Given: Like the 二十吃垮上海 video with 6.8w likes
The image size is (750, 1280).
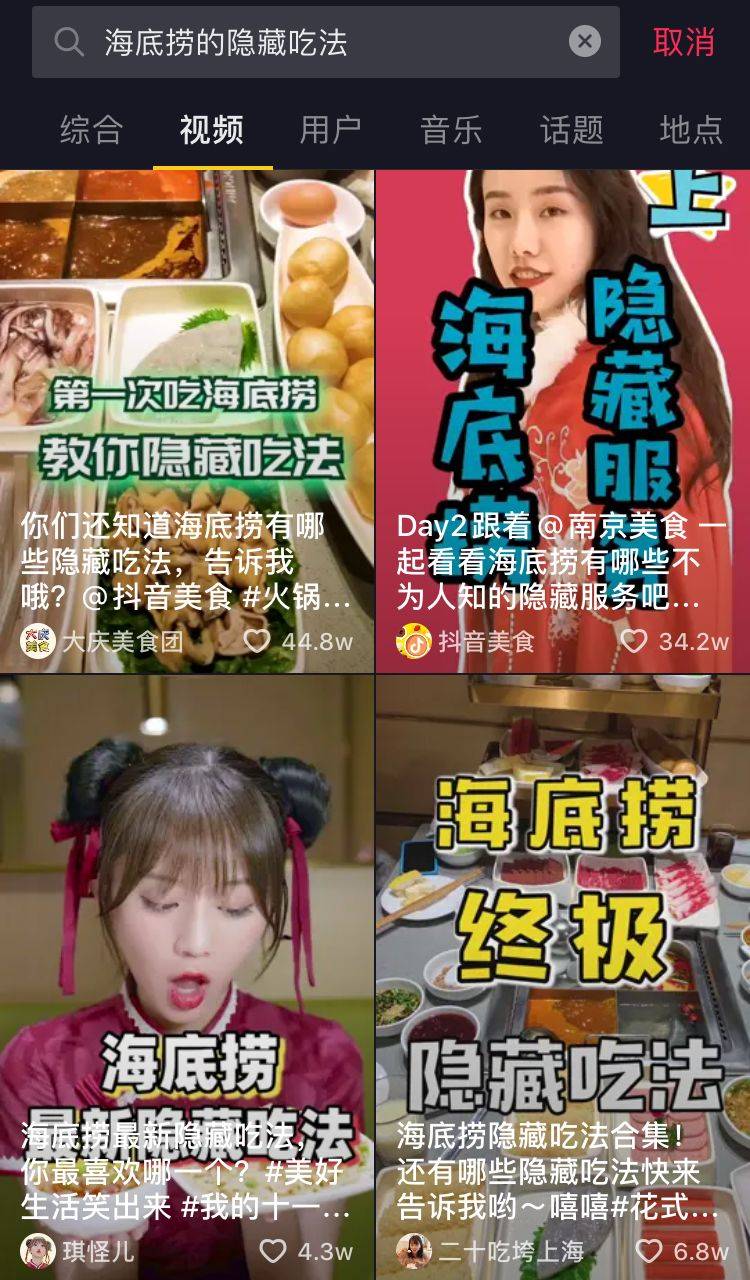Looking at the screenshot, I should pyautogui.click(x=649, y=1250).
